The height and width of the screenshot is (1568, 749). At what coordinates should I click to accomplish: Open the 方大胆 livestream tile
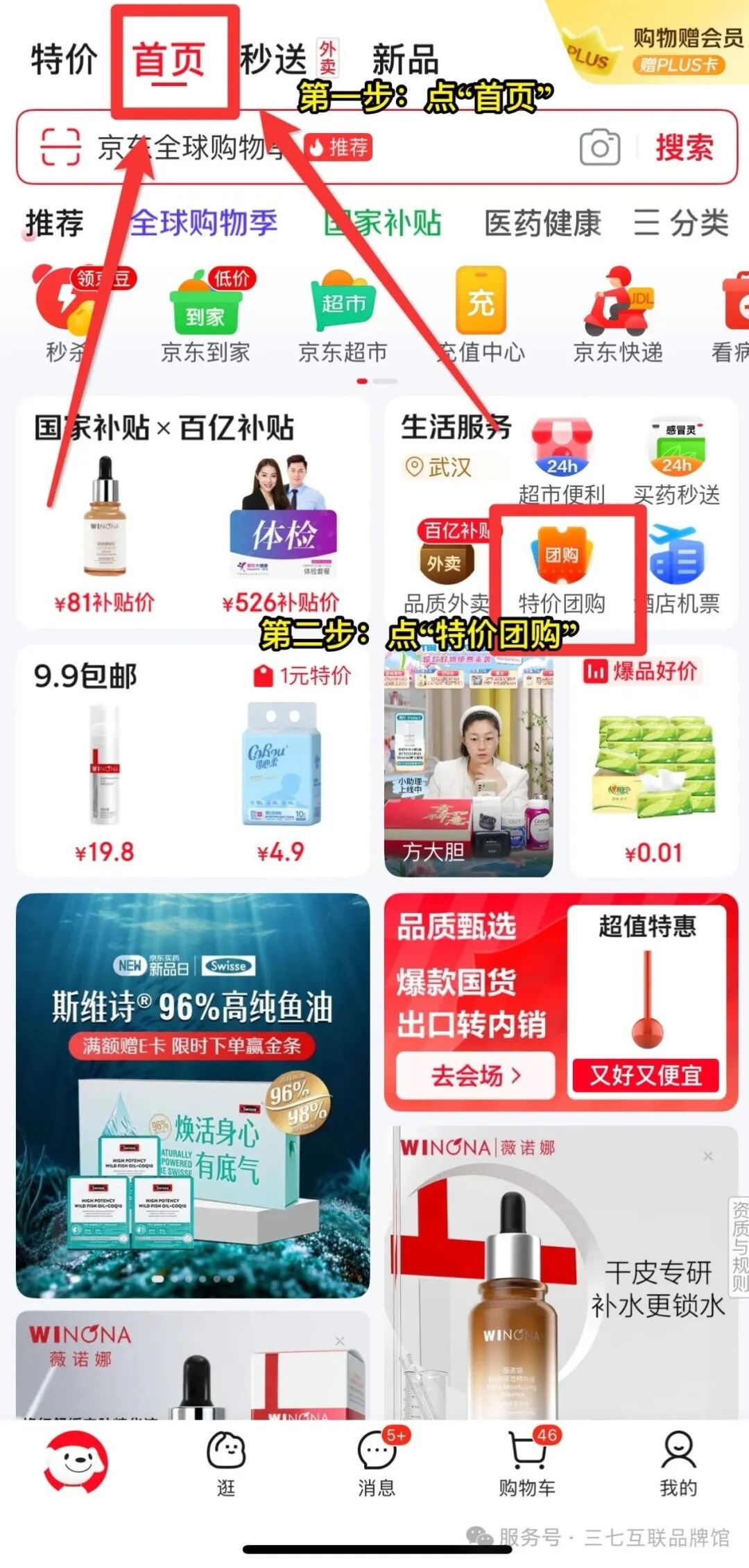(x=469, y=763)
